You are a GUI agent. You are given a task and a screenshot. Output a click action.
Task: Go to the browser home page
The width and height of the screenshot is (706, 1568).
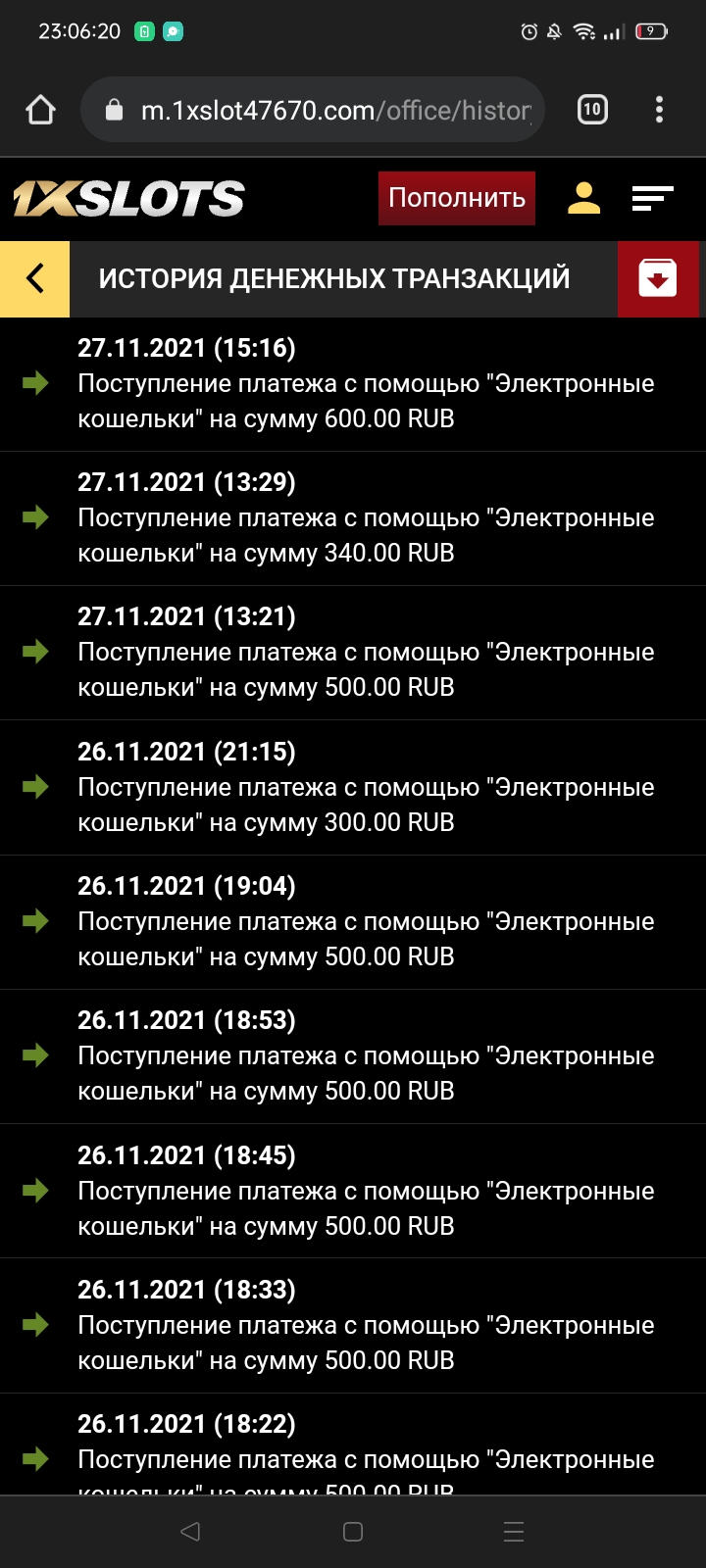click(x=41, y=110)
